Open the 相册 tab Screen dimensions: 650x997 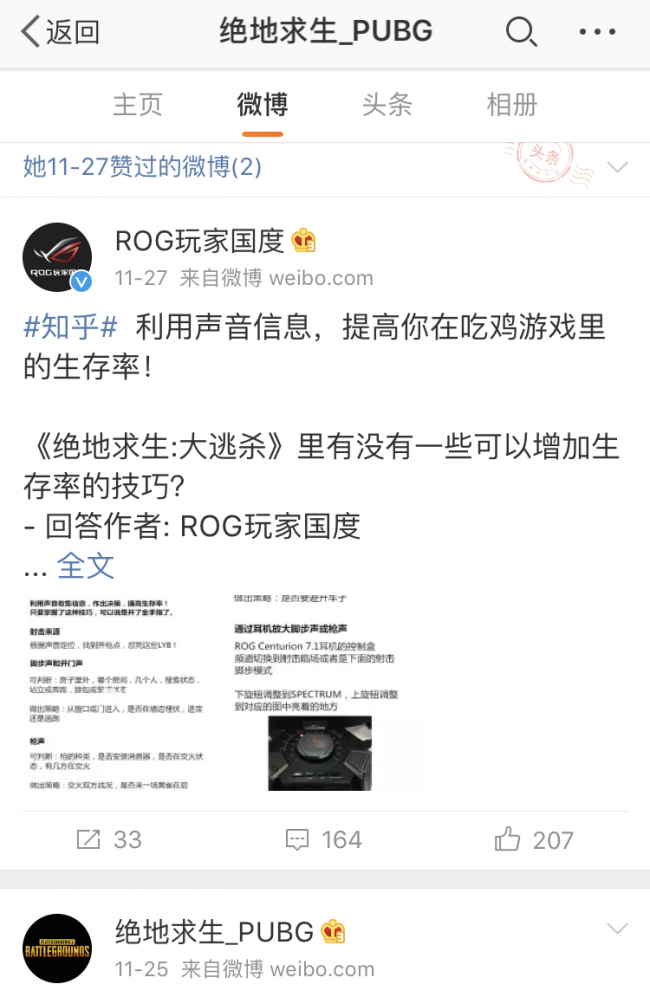(511, 104)
